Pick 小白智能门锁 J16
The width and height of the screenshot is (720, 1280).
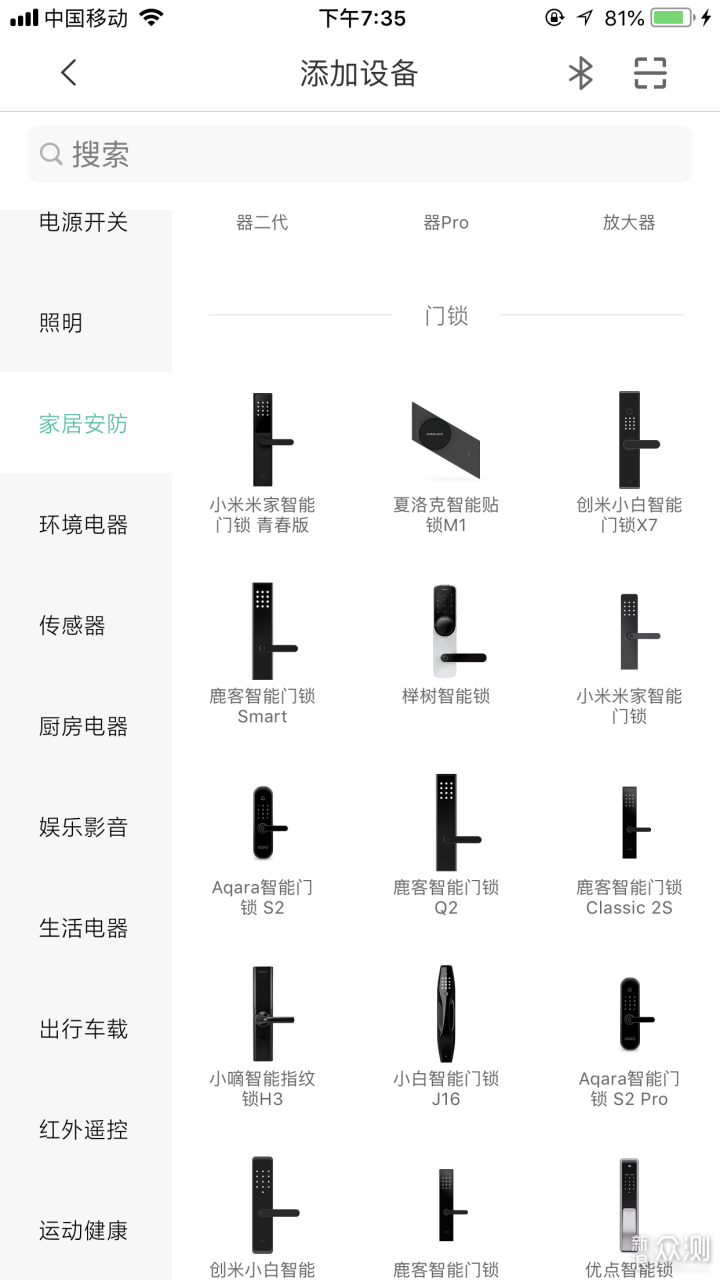coord(446,1033)
